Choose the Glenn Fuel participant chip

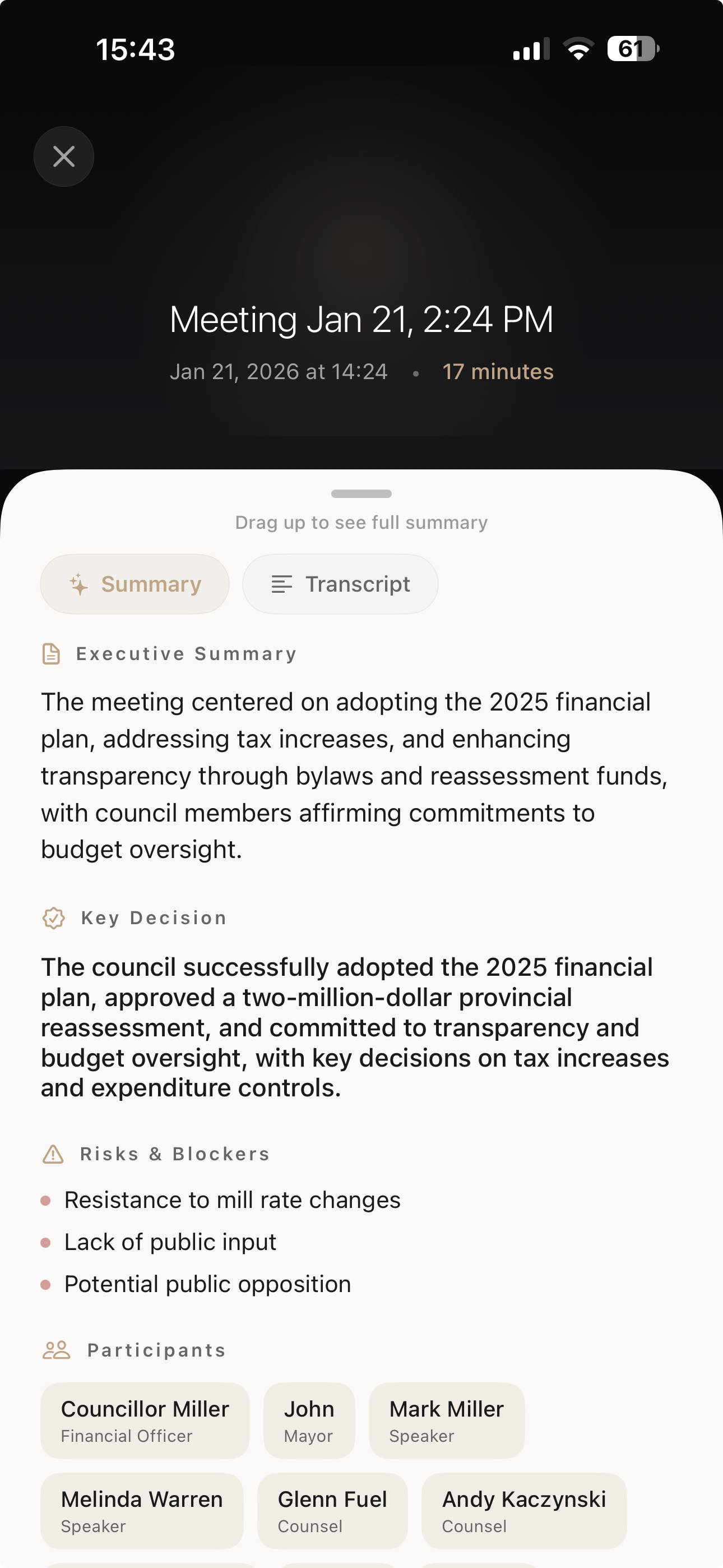332,1510
